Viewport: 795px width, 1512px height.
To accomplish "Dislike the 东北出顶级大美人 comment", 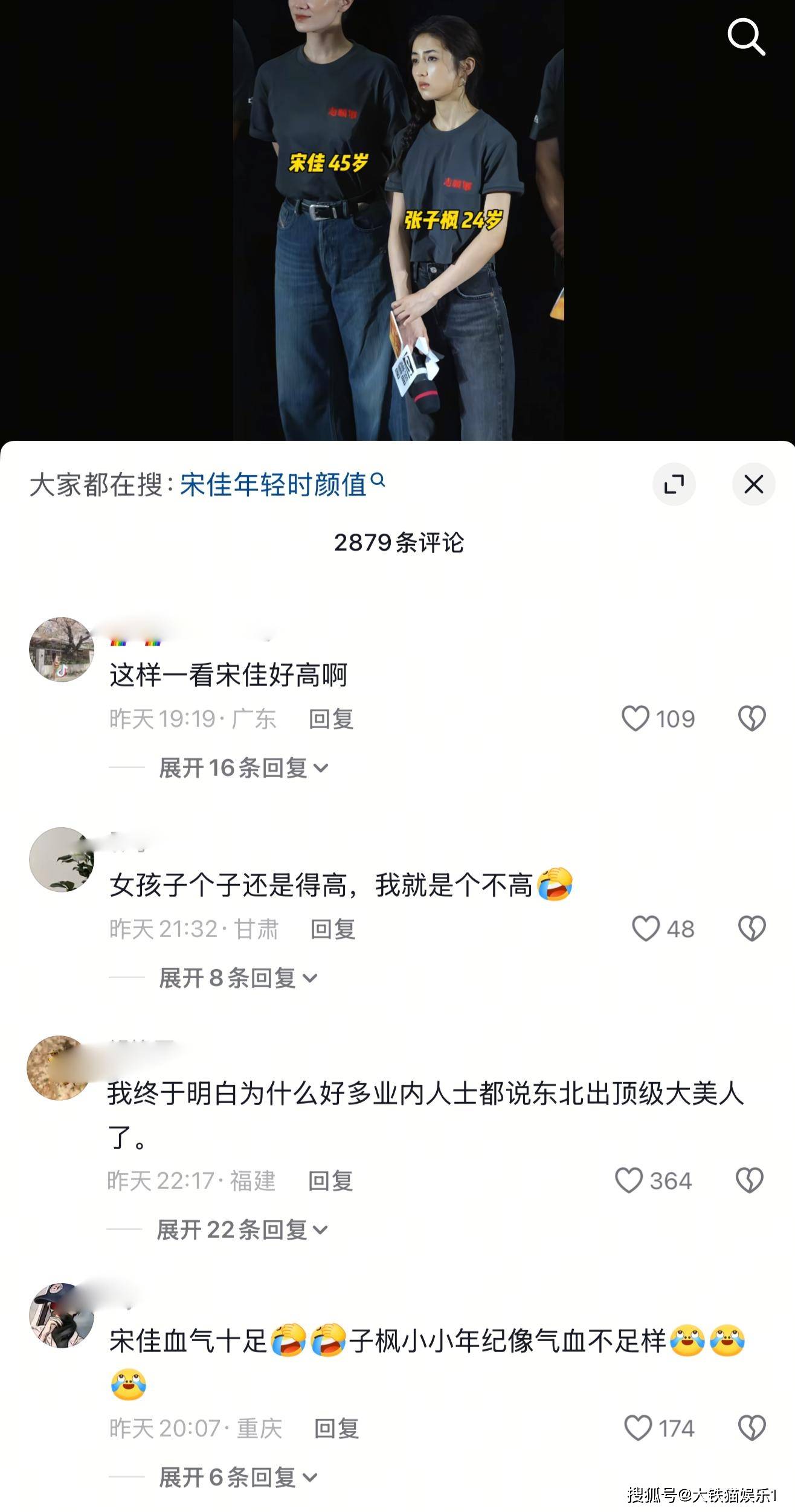I will [750, 1180].
